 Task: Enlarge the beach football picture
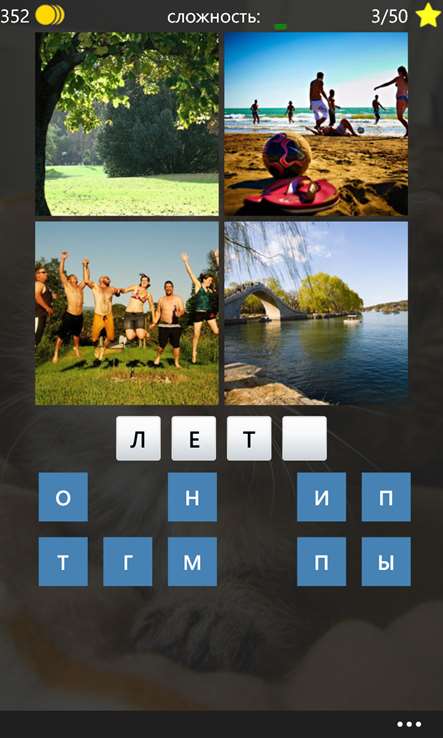(x=316, y=124)
